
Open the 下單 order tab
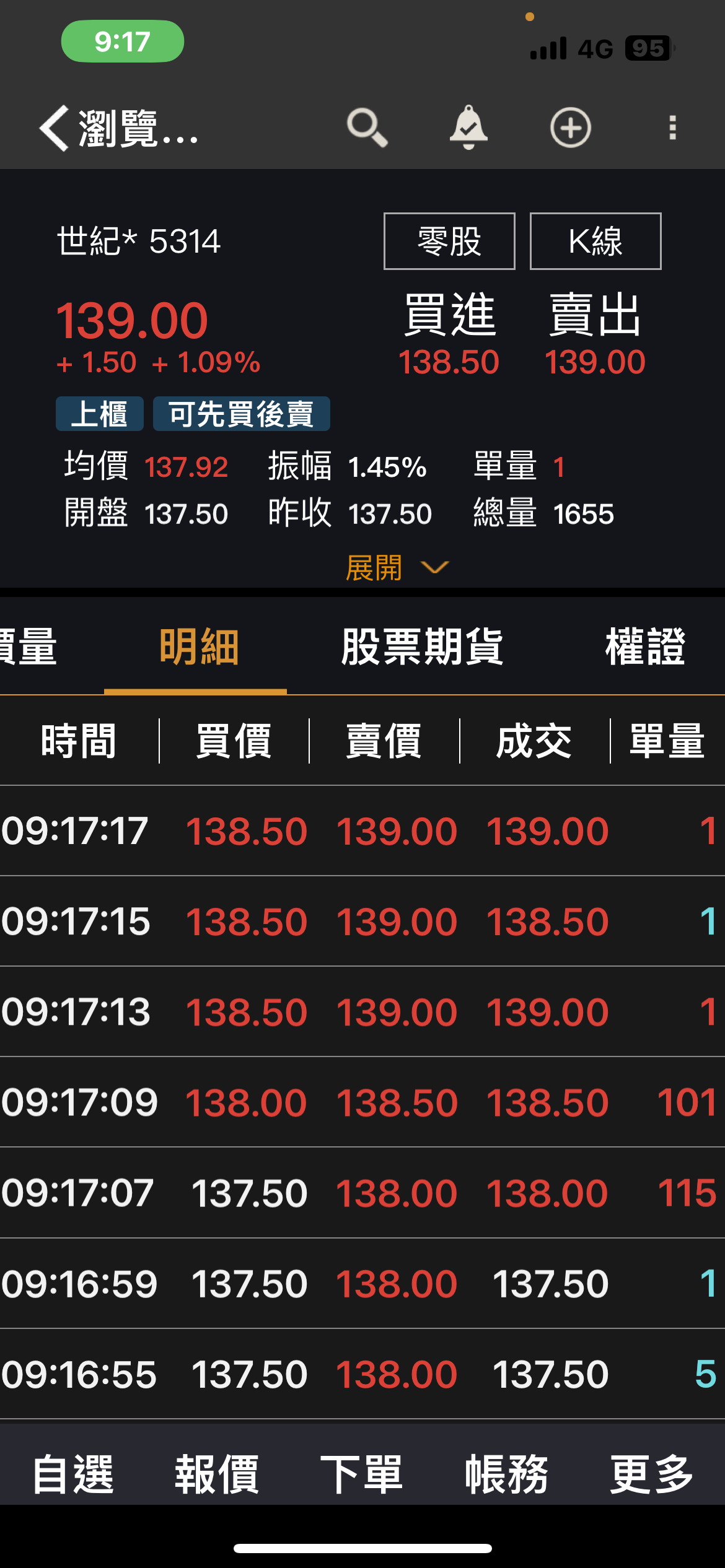pyautogui.click(x=362, y=1474)
